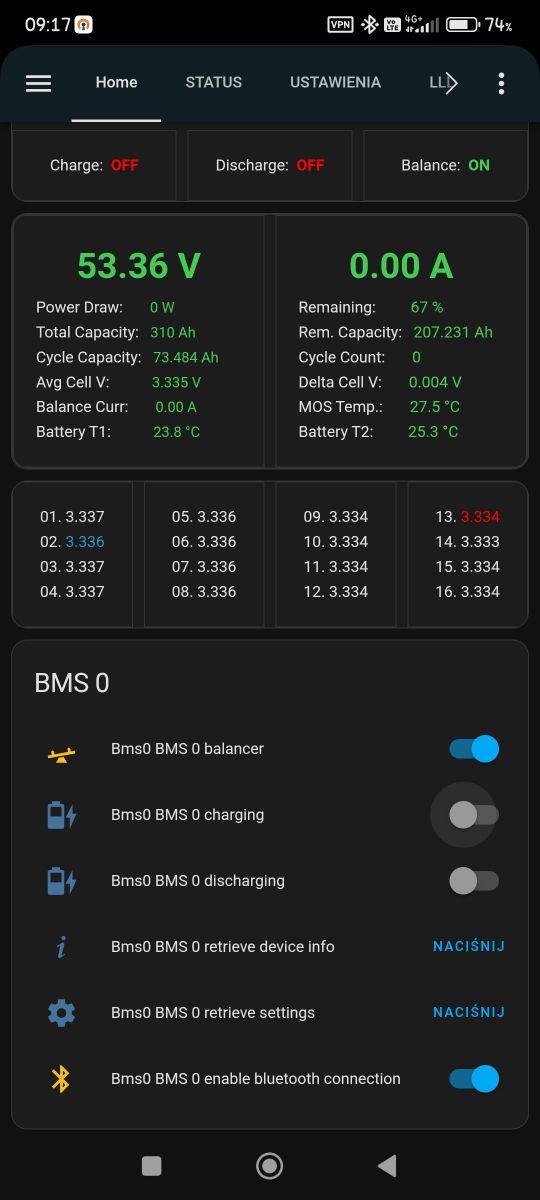540x1200 pixels.
Task: Open the hamburger drawer menu
Action: point(38,83)
